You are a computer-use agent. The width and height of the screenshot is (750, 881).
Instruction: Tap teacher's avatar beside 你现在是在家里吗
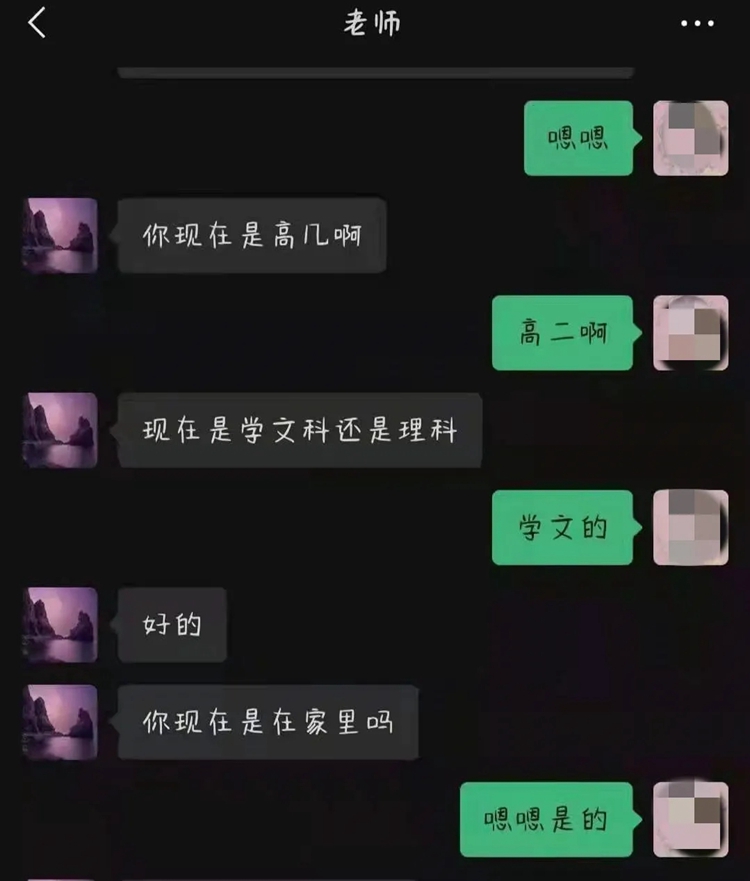point(60,722)
